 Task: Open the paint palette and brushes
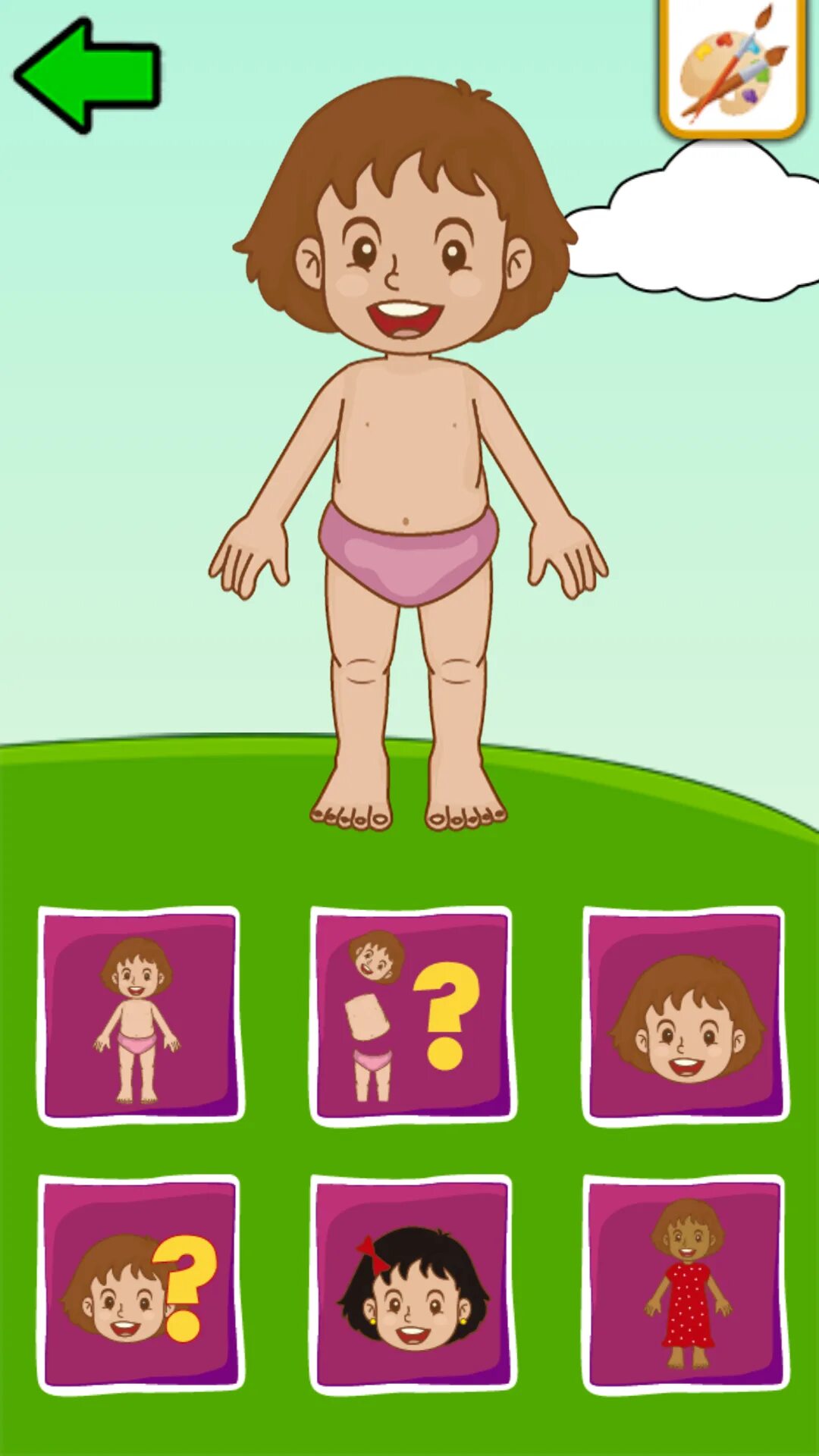click(x=733, y=67)
